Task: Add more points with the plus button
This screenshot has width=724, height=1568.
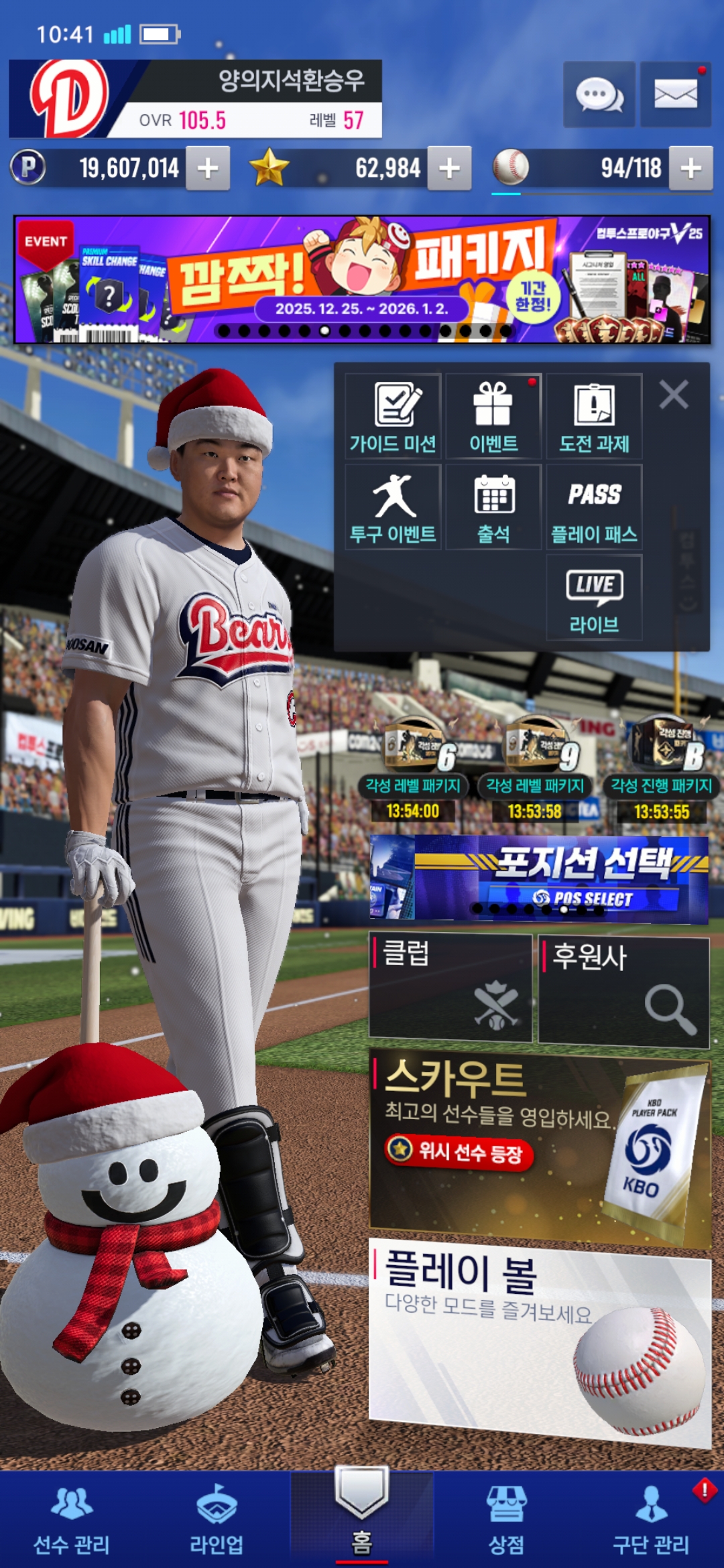Action: [x=208, y=168]
